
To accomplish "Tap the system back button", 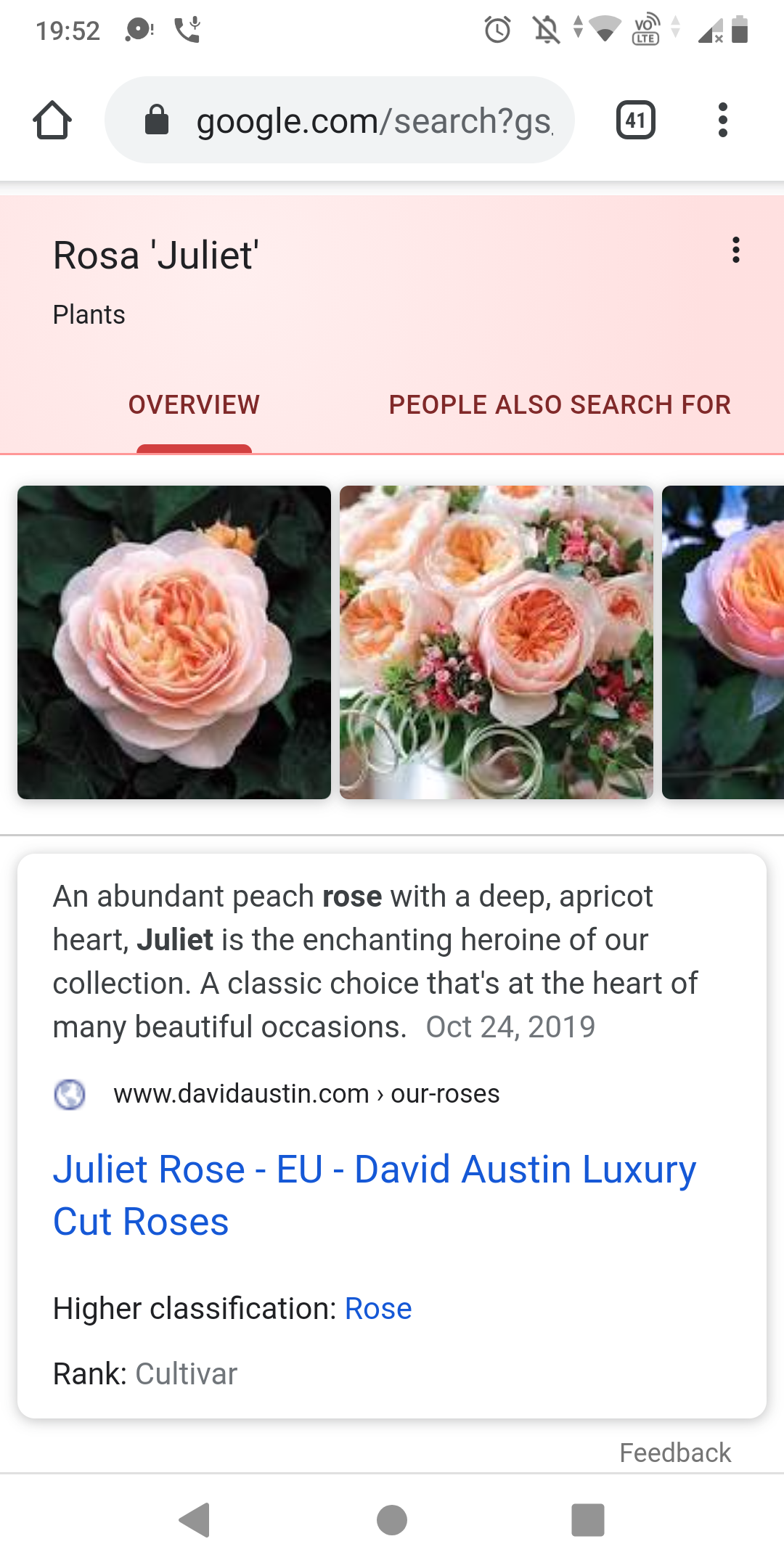I will [x=195, y=1520].
